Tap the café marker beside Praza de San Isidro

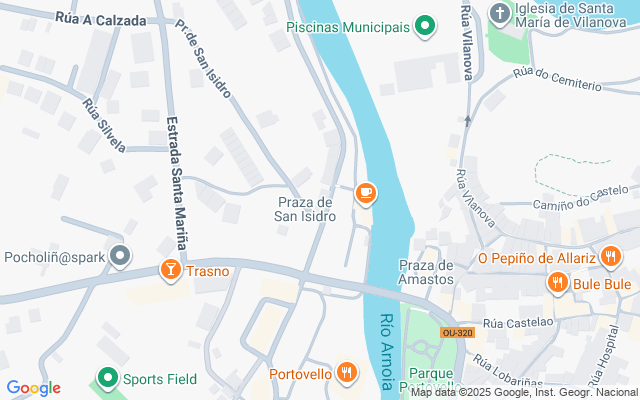(x=366, y=192)
